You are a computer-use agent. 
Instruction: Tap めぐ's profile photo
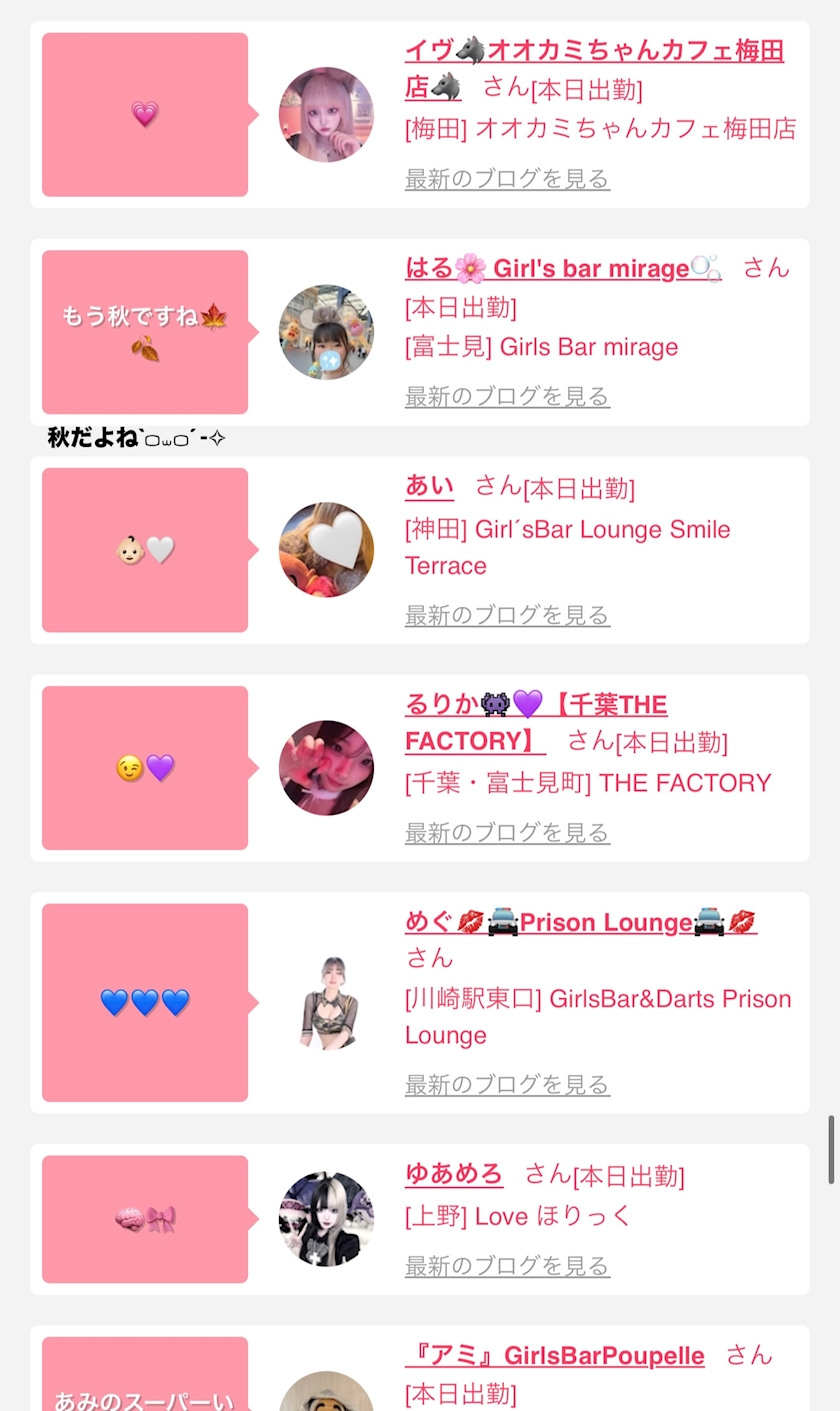326,1003
